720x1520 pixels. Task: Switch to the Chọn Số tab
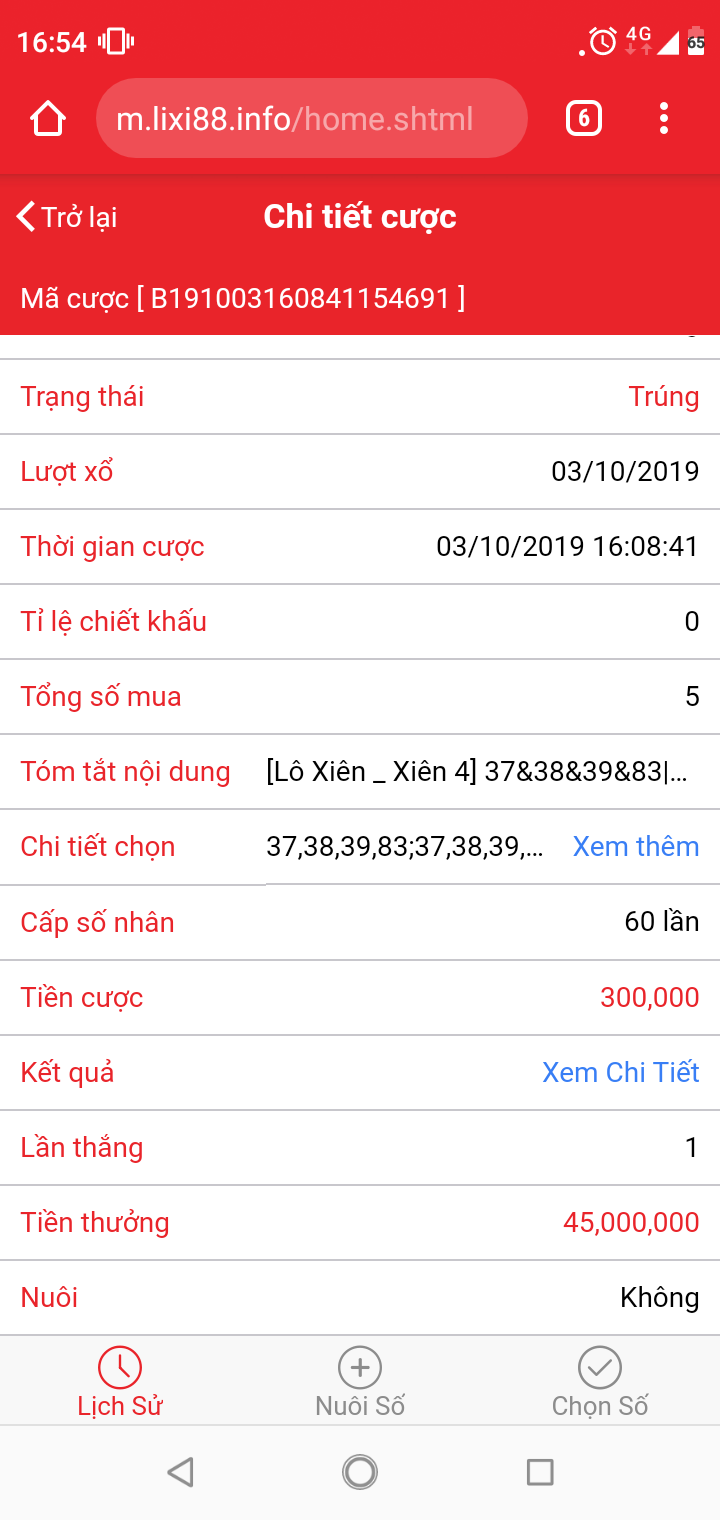600,1381
